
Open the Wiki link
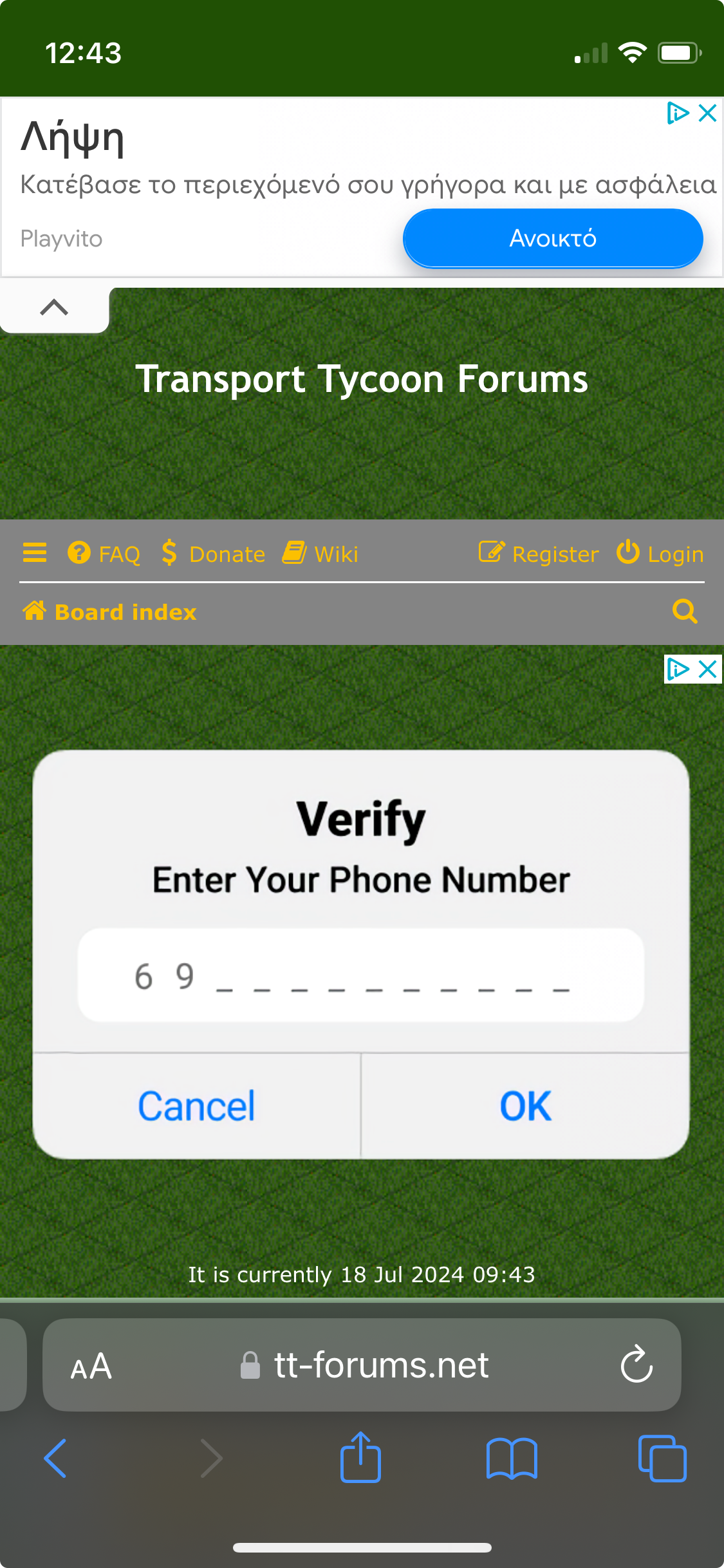click(320, 554)
